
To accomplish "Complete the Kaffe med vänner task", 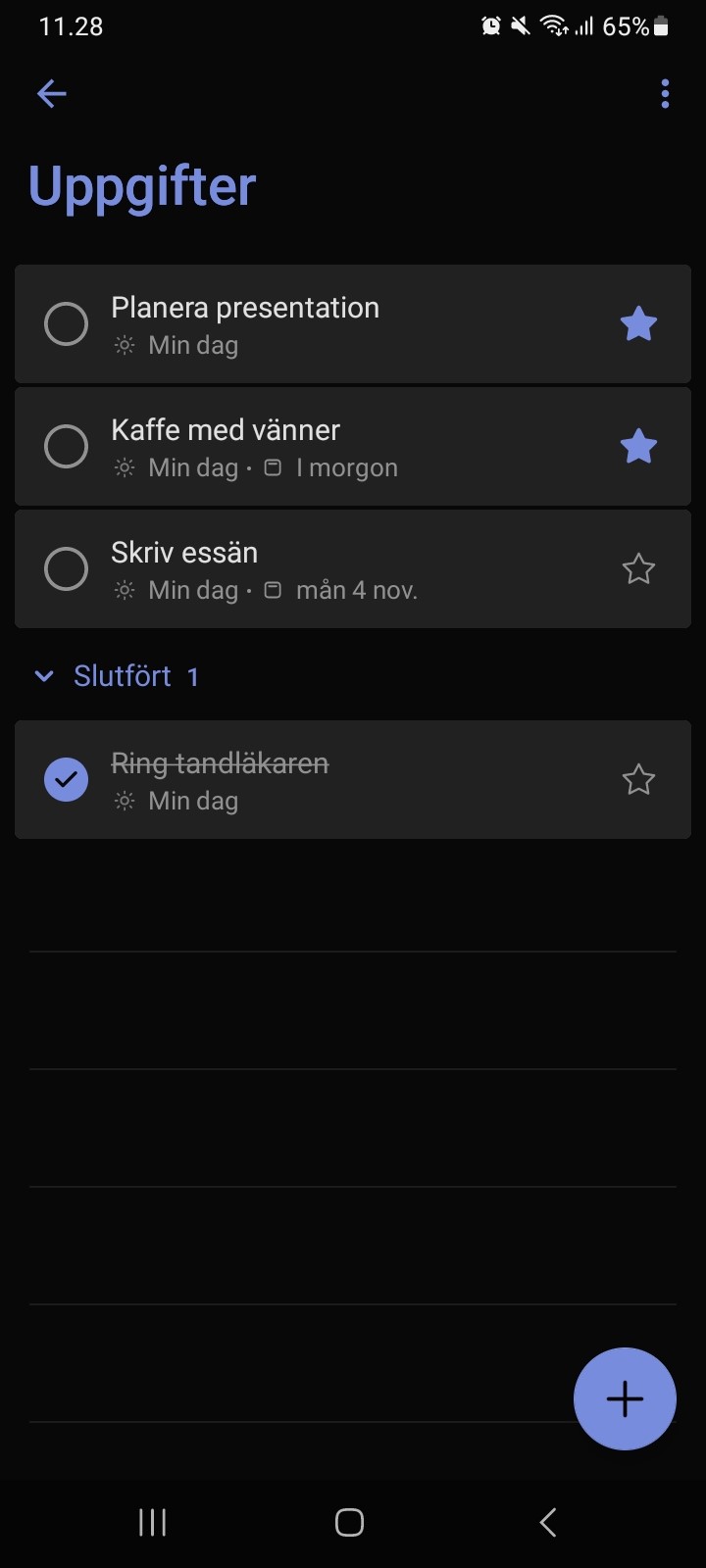I will click(67, 447).
